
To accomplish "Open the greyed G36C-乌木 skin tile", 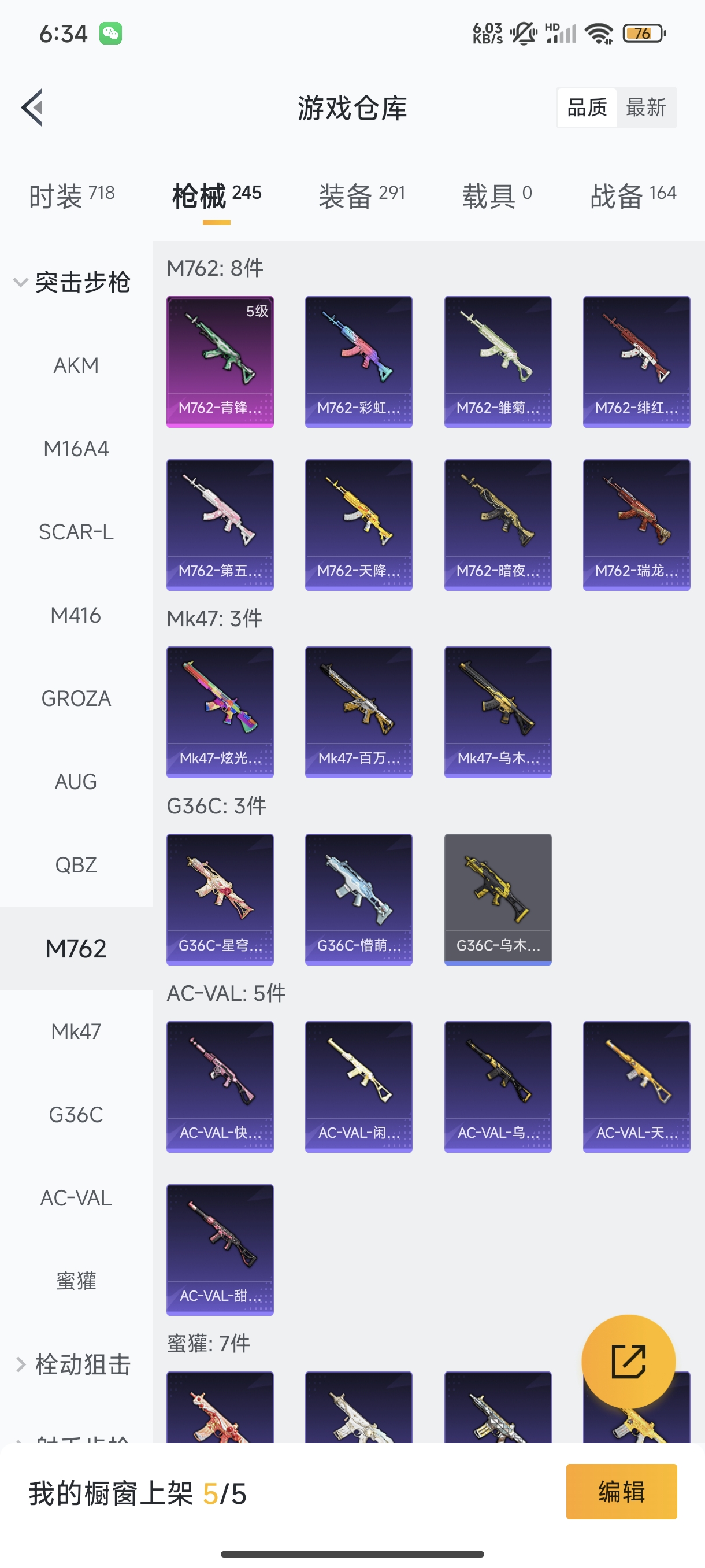I will [x=498, y=899].
